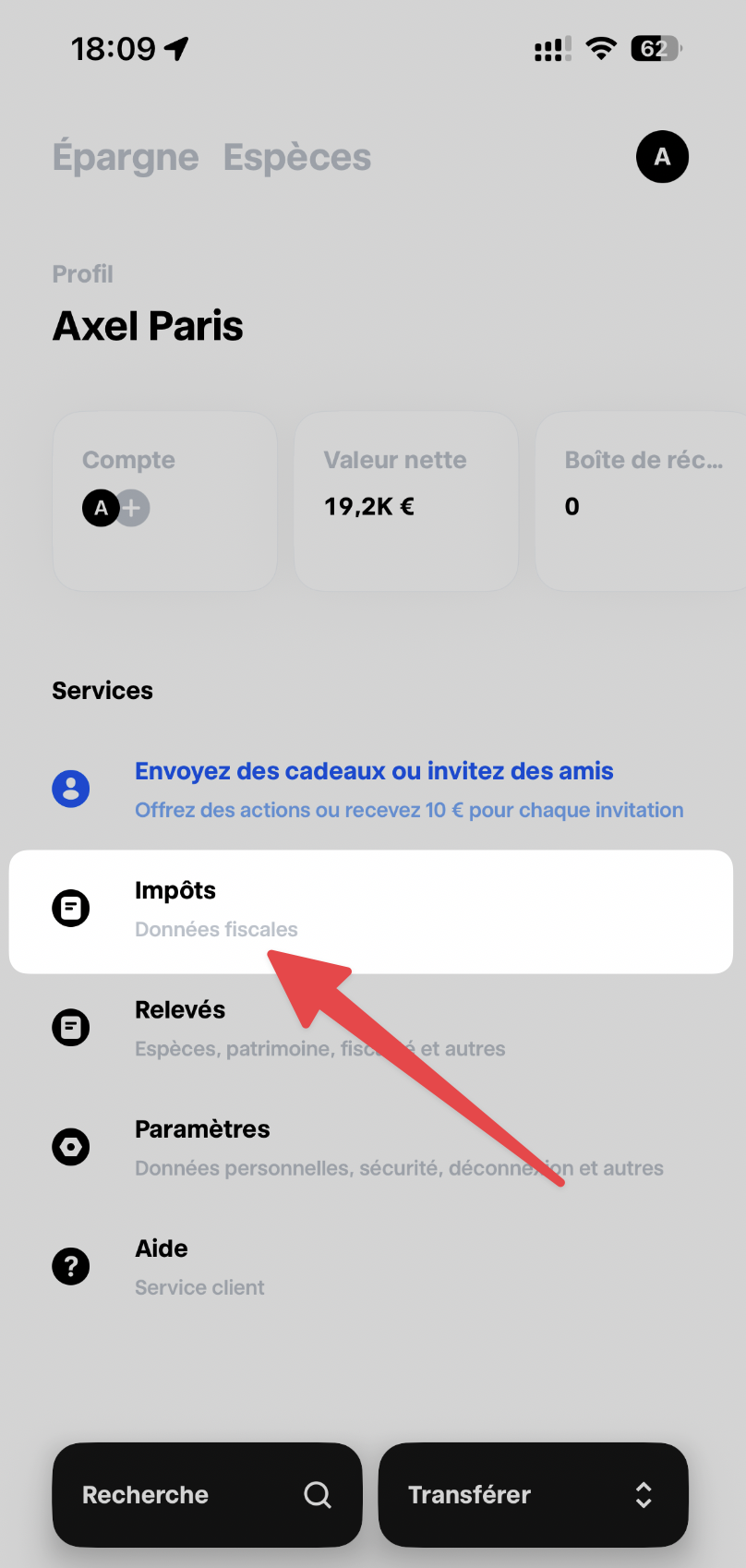Screen dimensions: 746x1568
Task: Open the Compte card
Action: pos(164,501)
